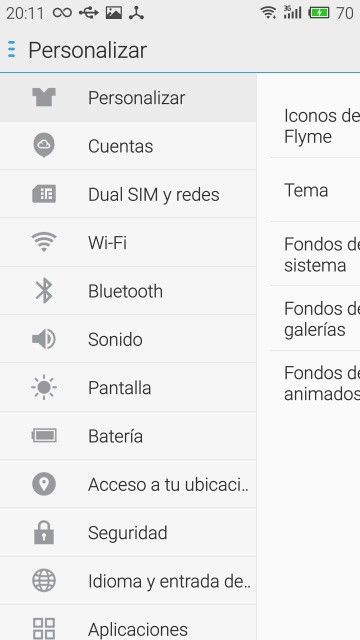Screen dimensions: 360x640
Task: Open Sonido settings
Action: tap(128, 339)
